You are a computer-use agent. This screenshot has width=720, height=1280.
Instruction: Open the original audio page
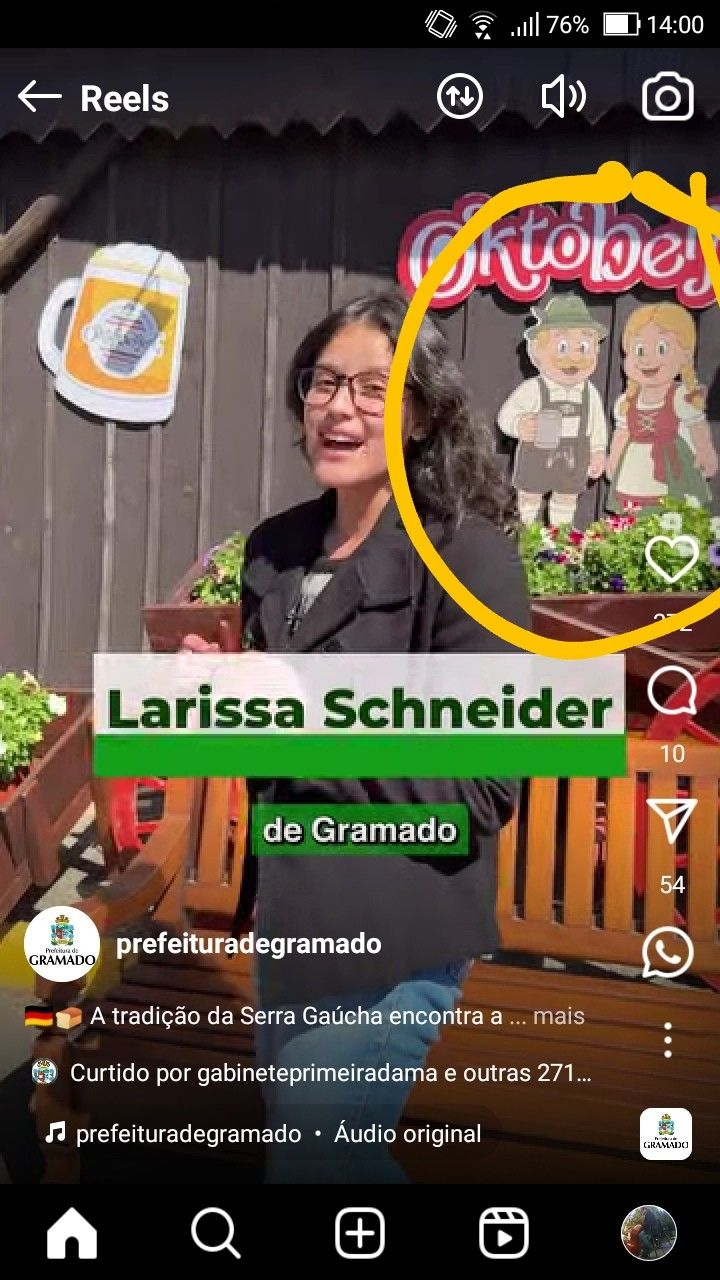278,1134
